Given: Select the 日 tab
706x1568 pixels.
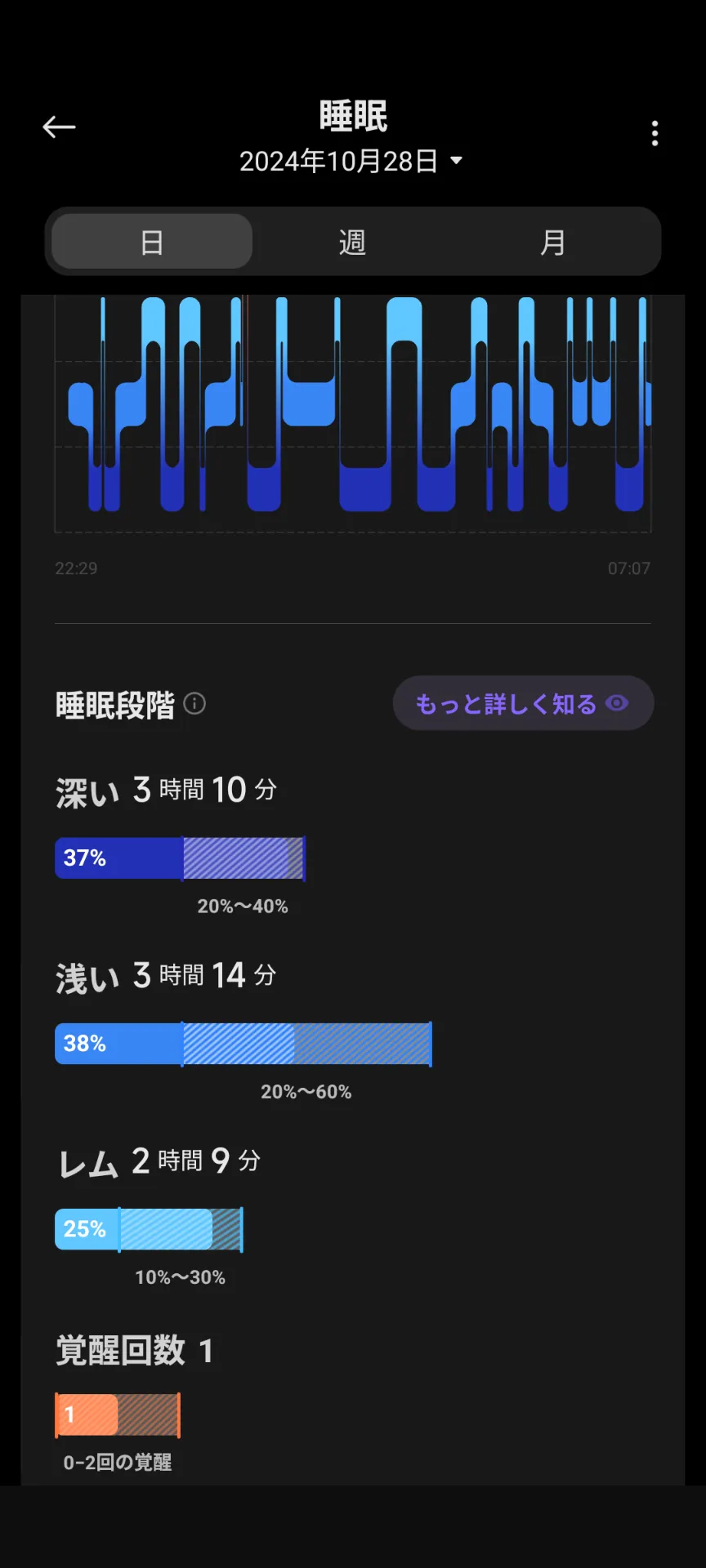Looking at the screenshot, I should coord(152,242).
